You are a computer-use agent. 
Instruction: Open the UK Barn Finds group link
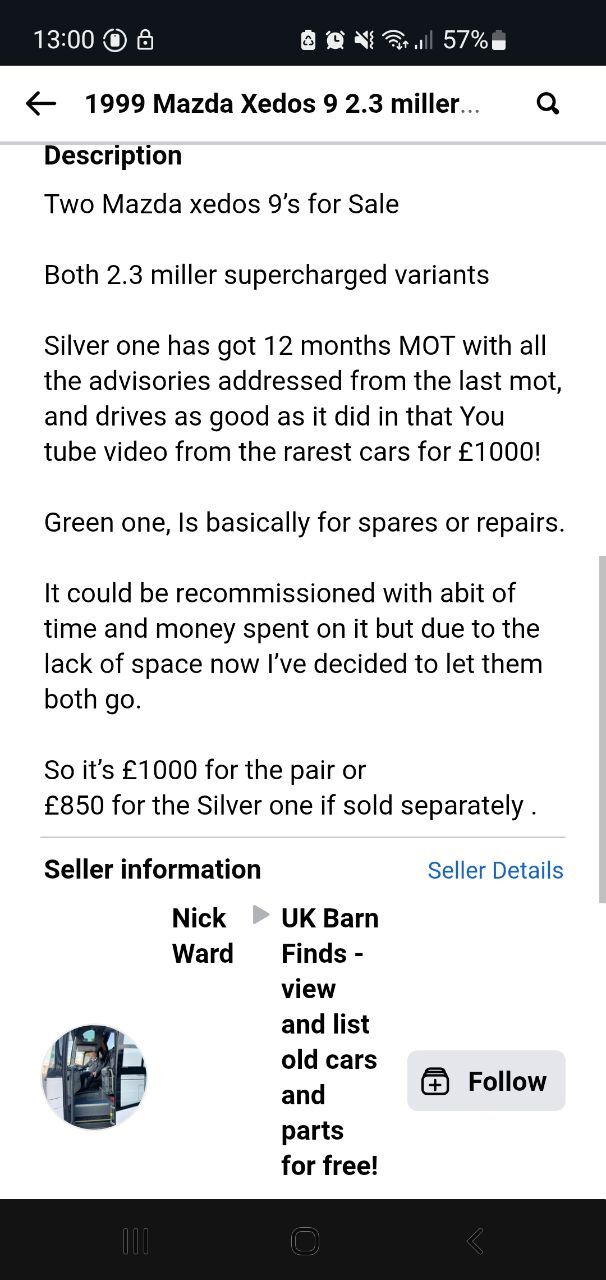330,1041
